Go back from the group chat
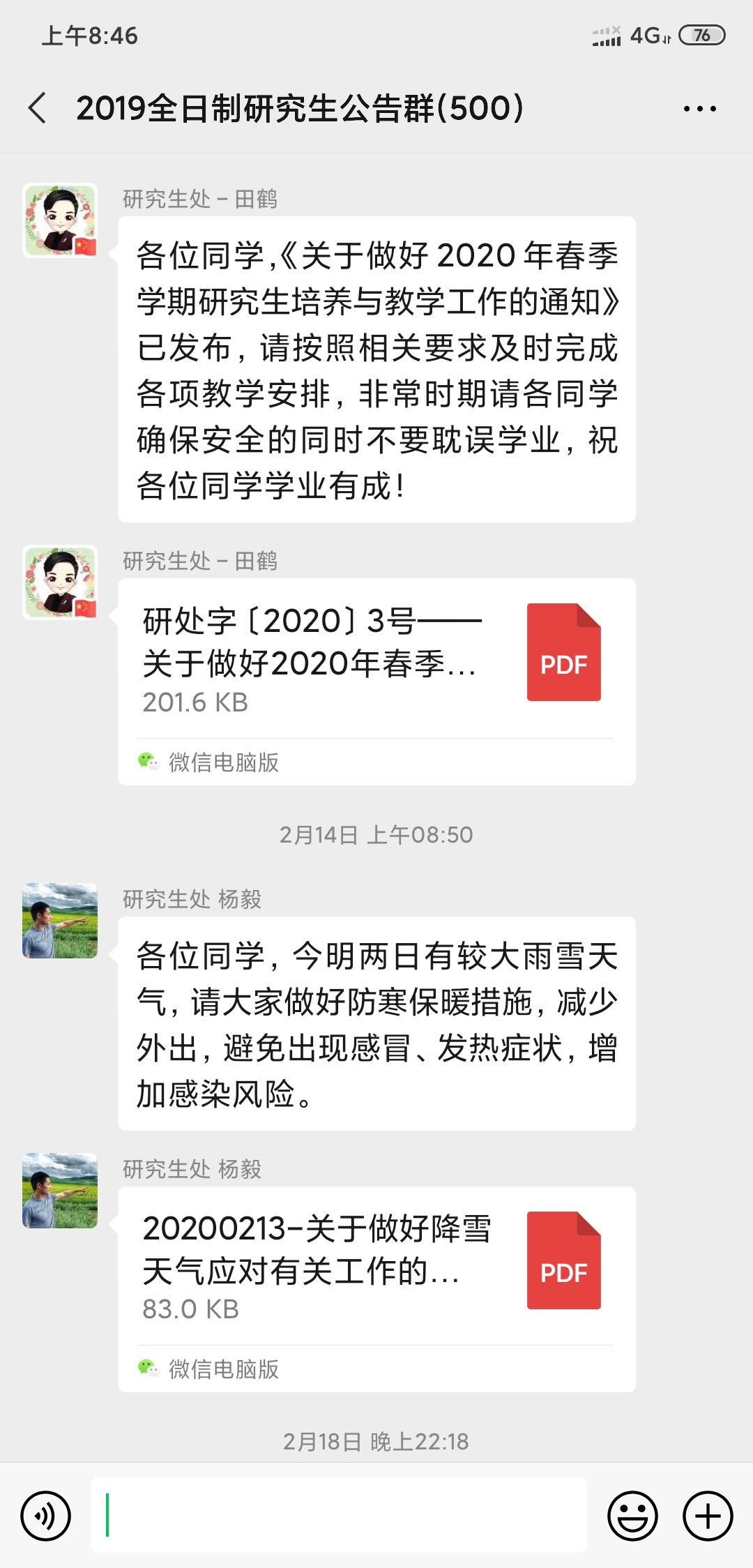 pos(38,109)
